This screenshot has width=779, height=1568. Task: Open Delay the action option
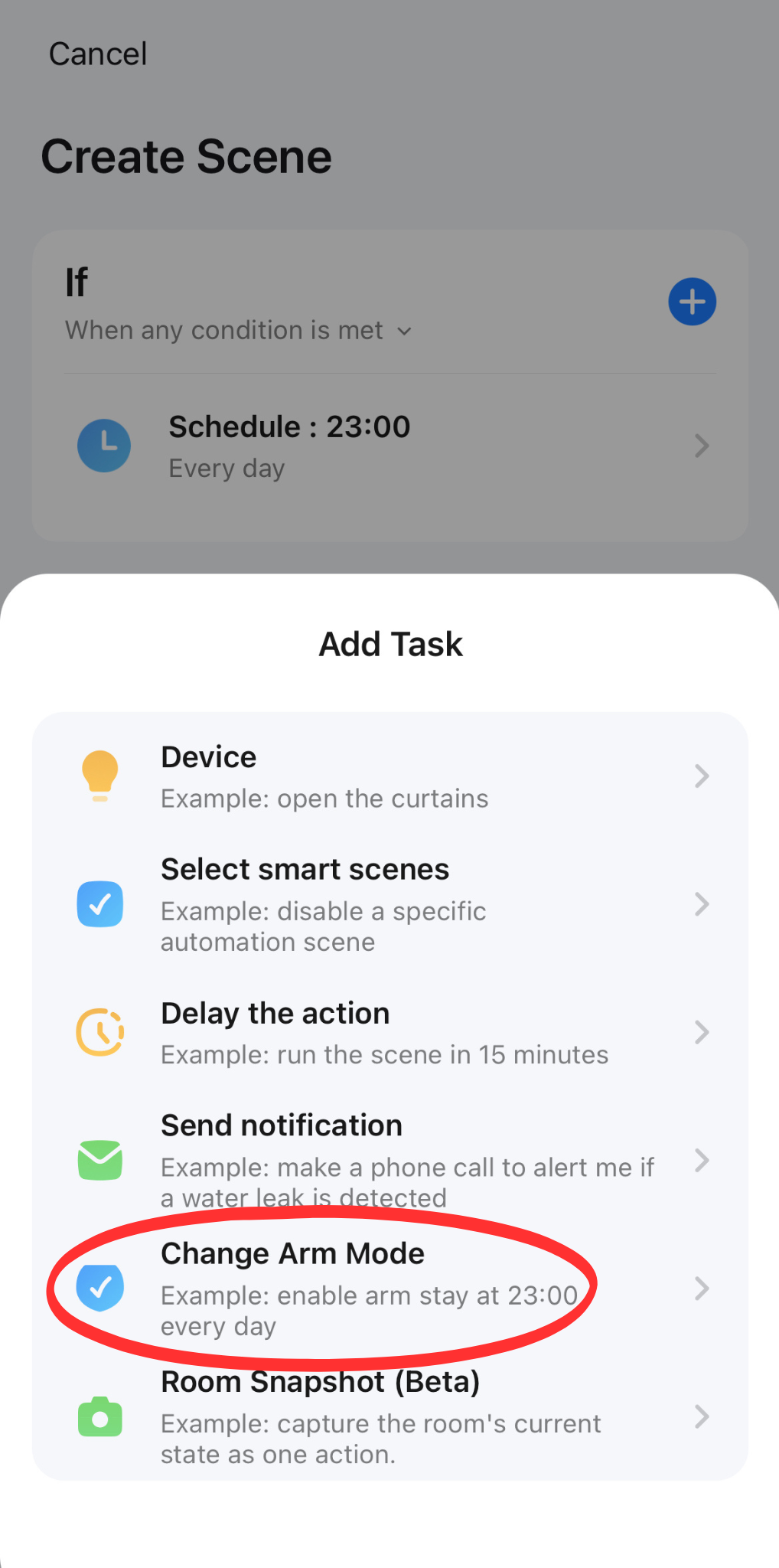(390, 1032)
